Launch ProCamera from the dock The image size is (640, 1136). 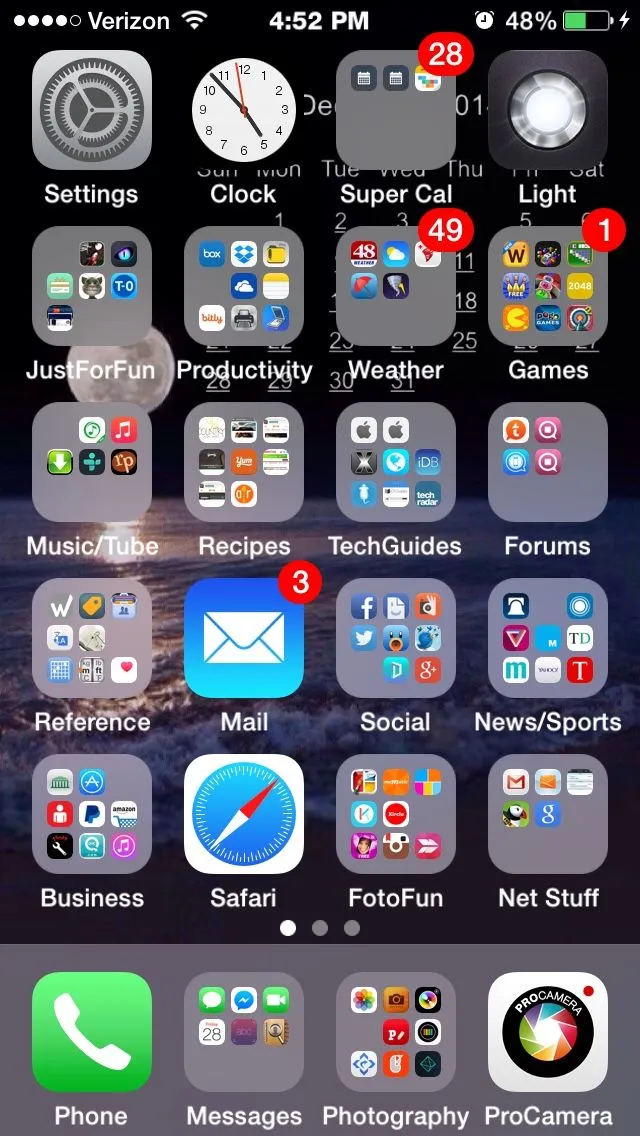548,1032
